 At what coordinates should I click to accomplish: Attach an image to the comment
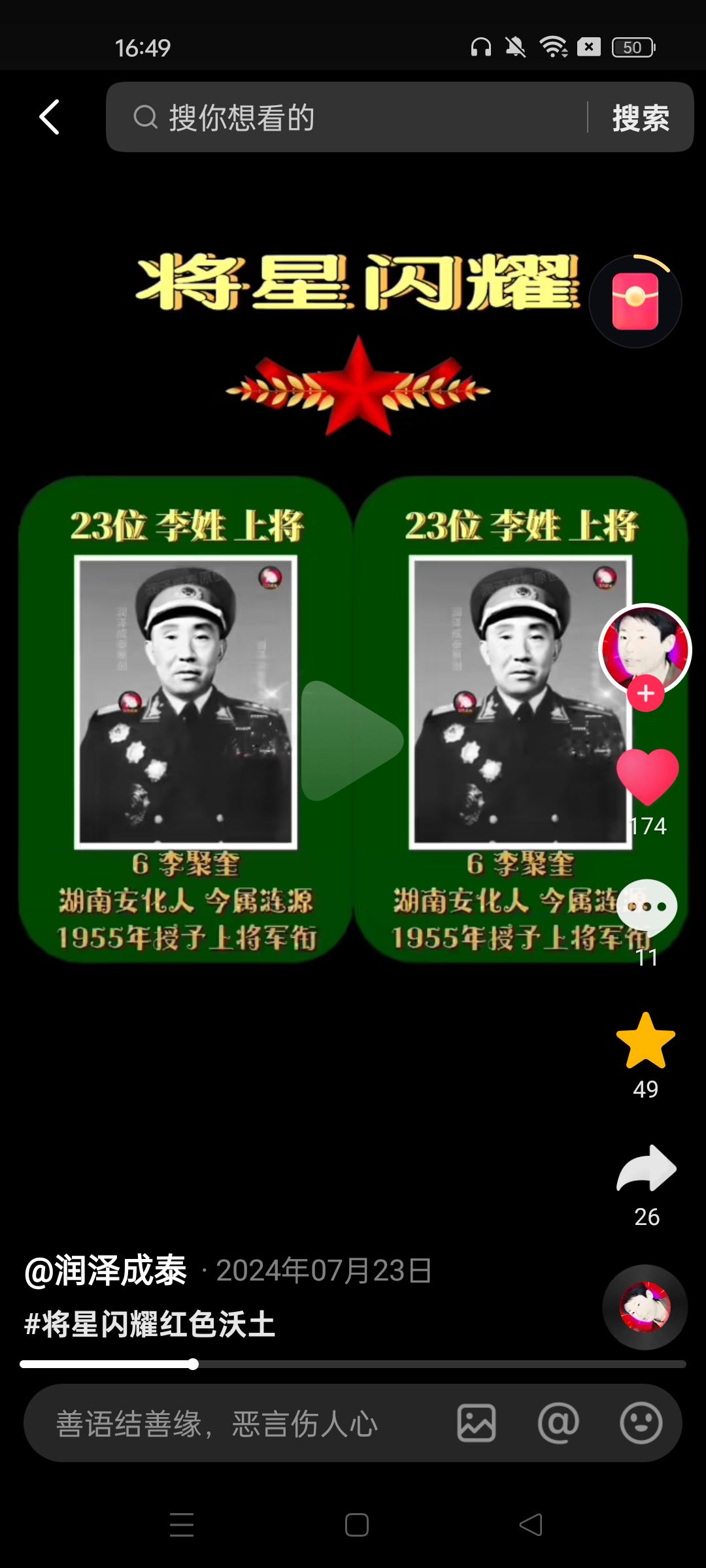tap(477, 1424)
